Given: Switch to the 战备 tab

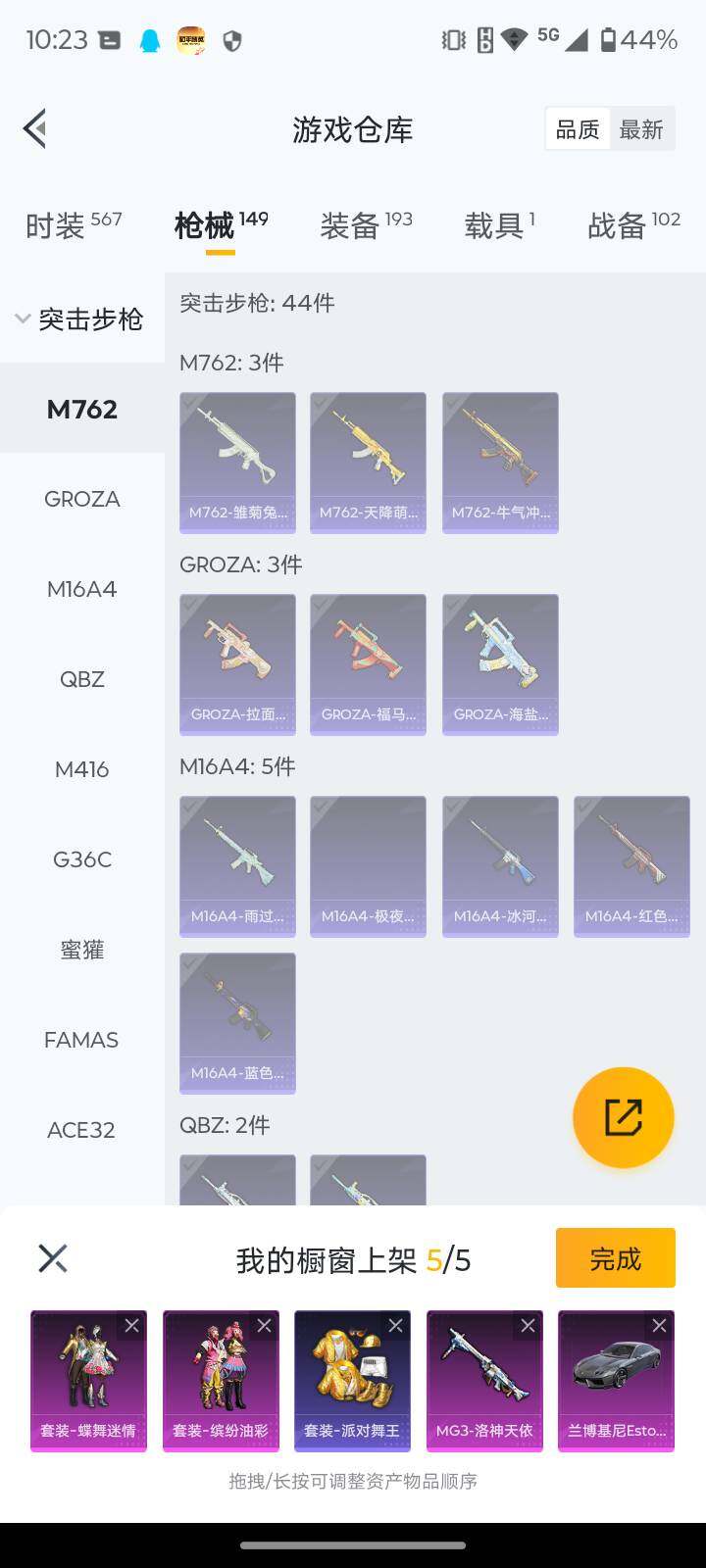Looking at the screenshot, I should coord(633,225).
